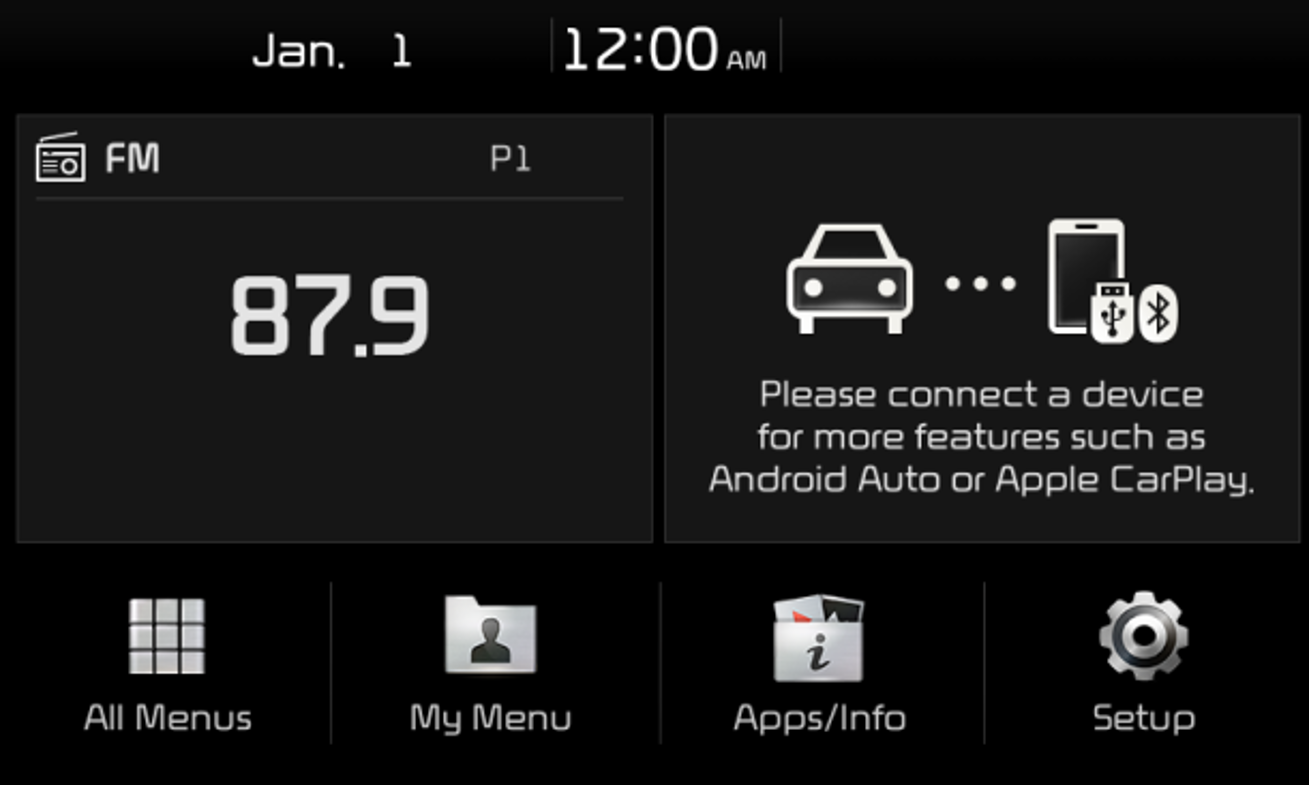Open the connect a device card

(x=981, y=328)
